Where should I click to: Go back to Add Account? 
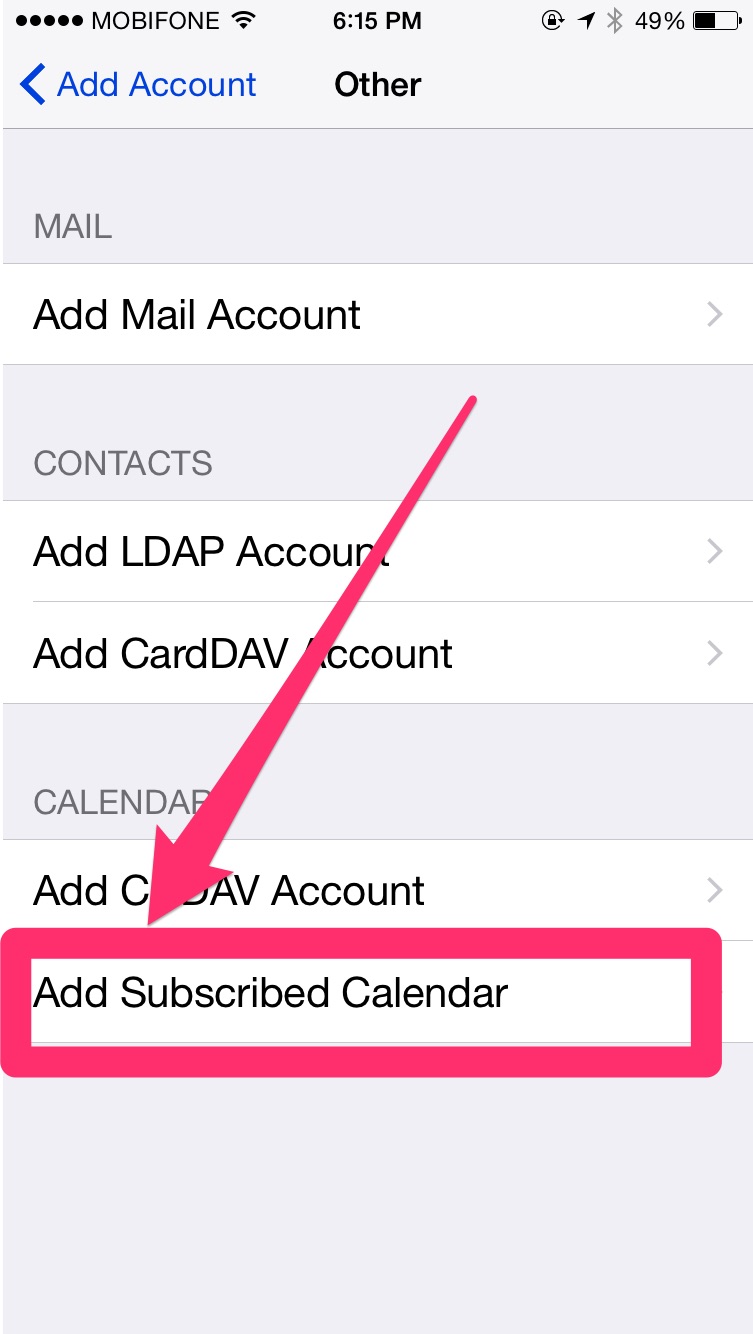[138, 85]
